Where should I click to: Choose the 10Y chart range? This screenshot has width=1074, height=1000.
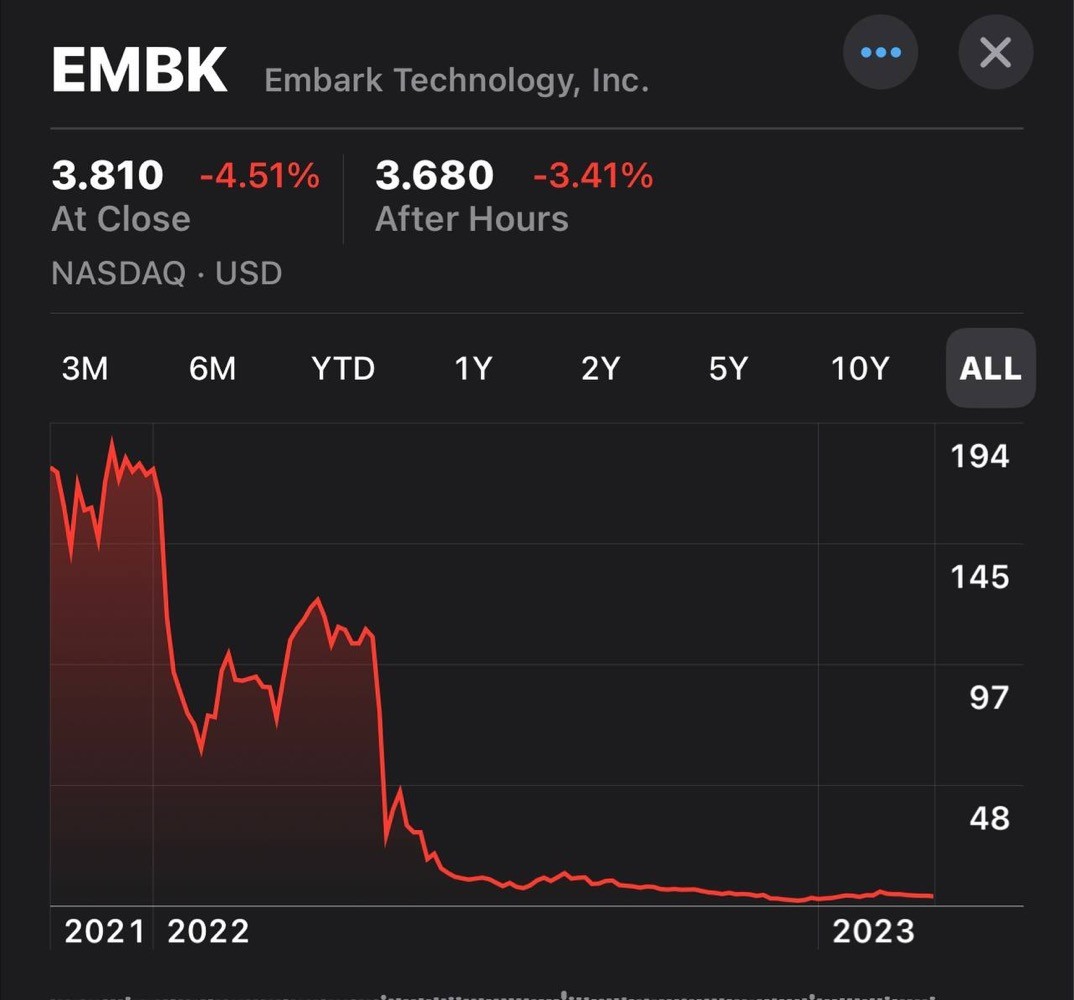[860, 368]
